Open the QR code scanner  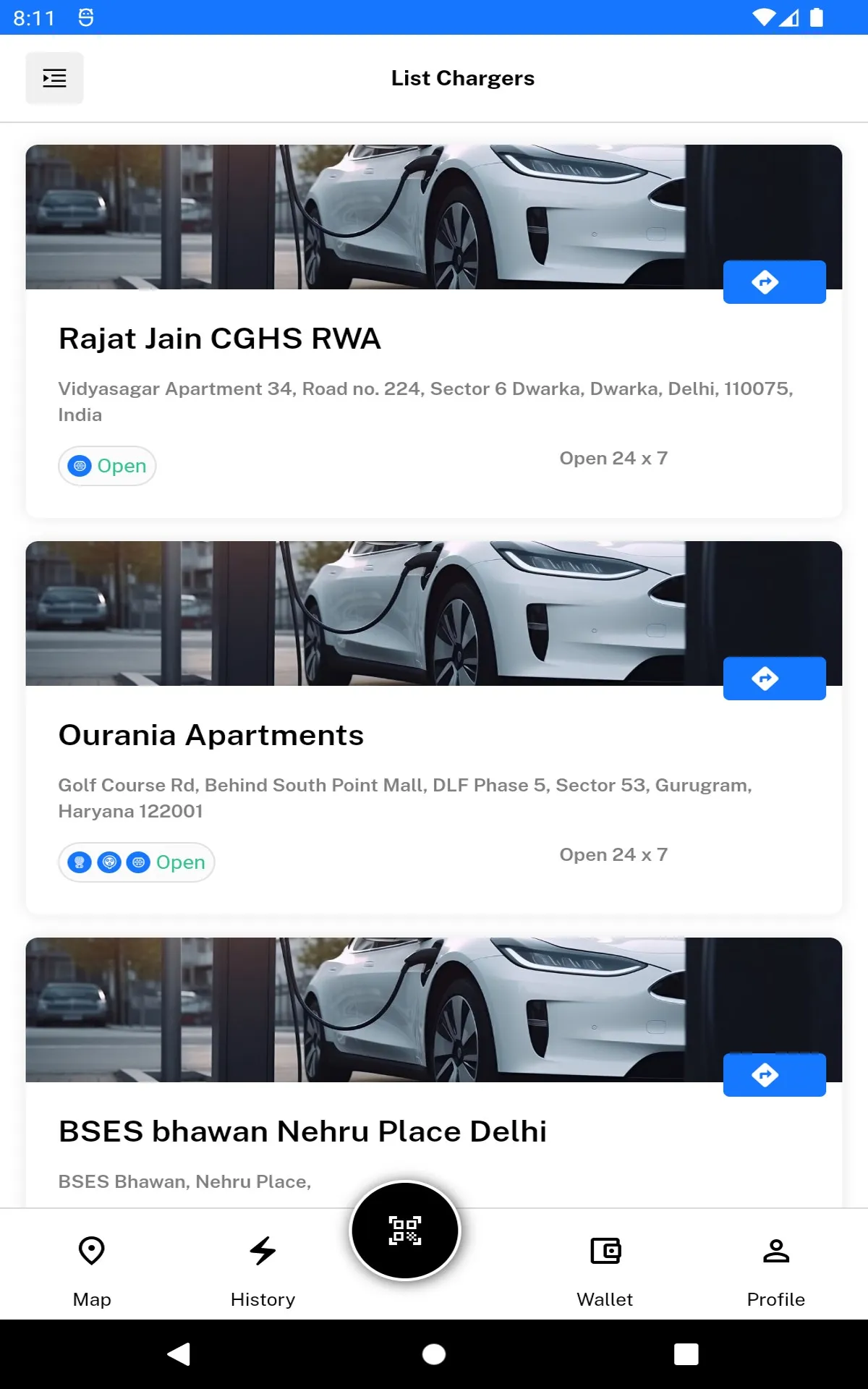click(405, 1230)
